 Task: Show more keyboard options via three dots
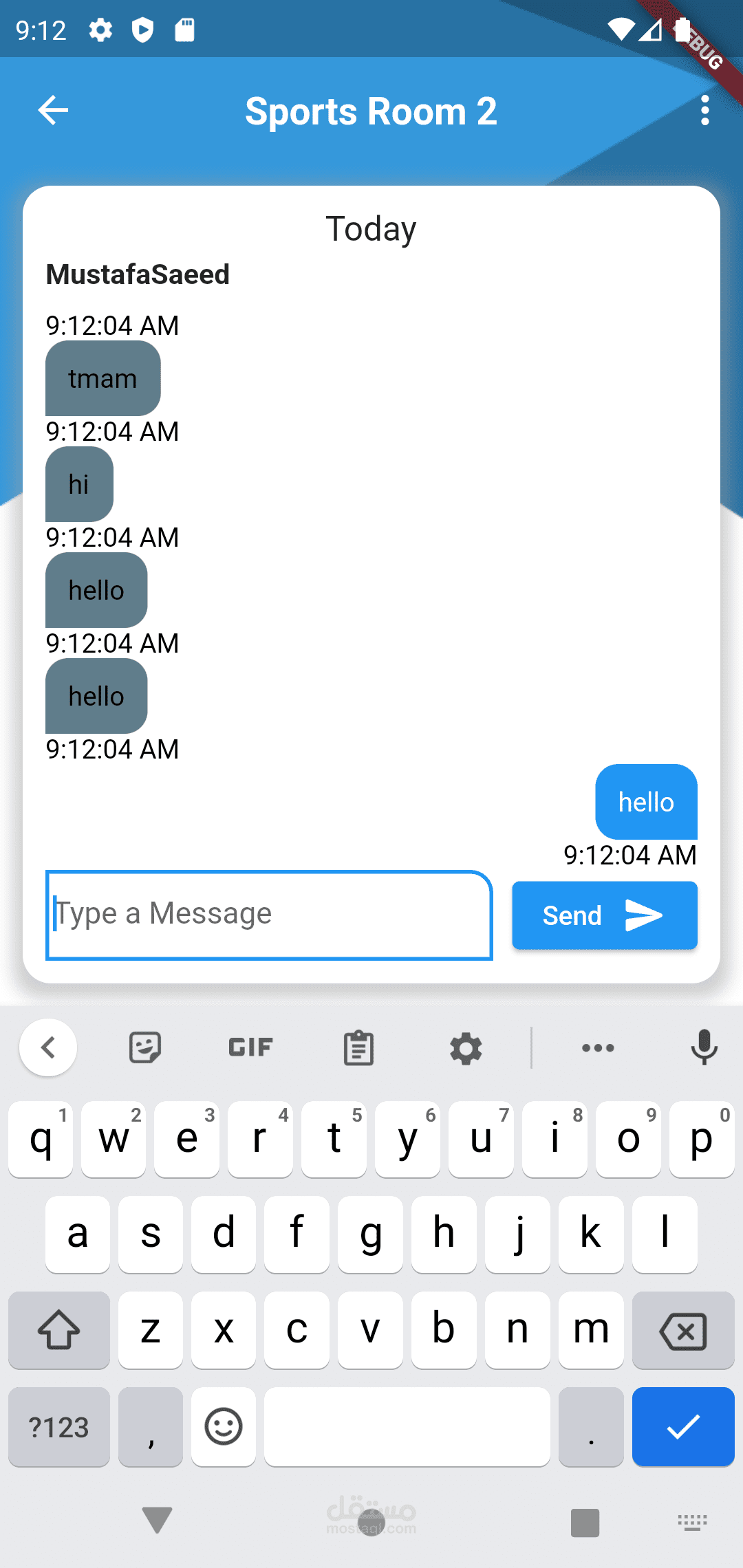[598, 1047]
